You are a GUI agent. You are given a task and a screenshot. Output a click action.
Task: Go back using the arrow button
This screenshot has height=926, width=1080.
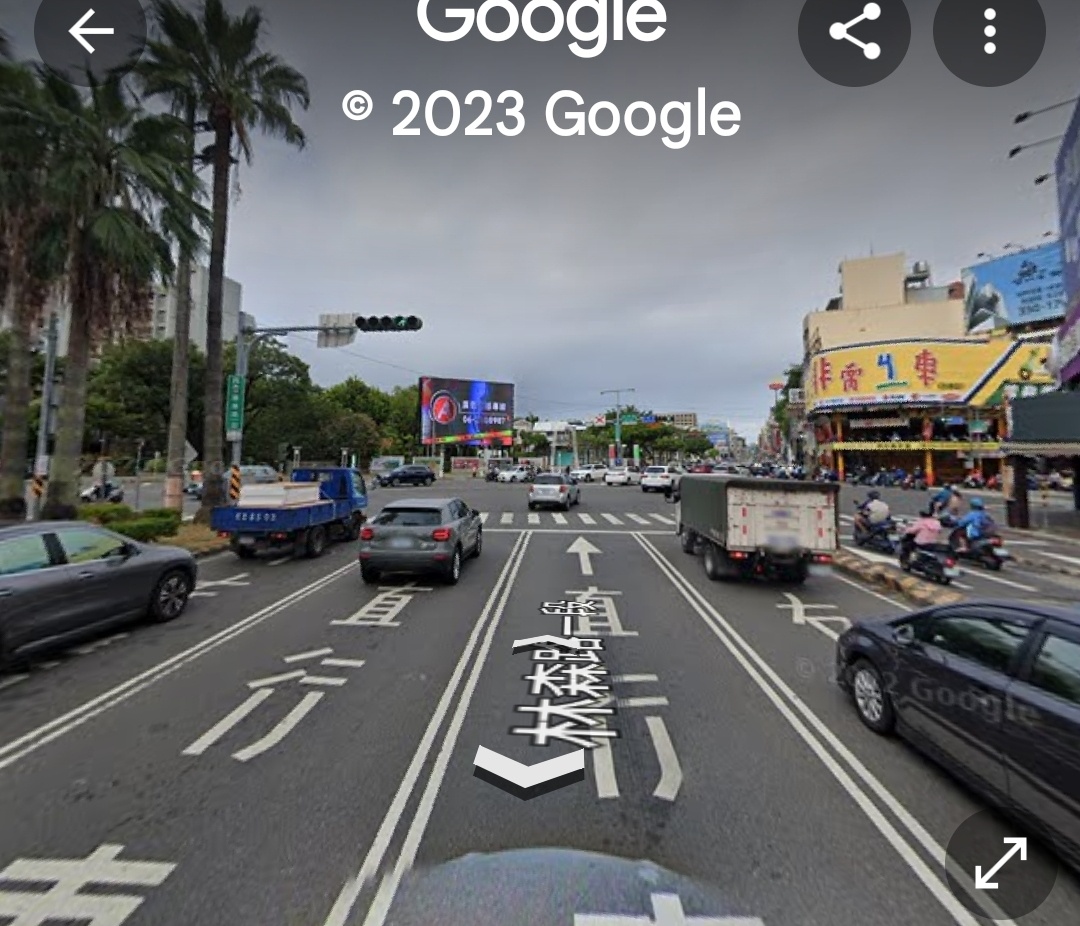tap(90, 31)
